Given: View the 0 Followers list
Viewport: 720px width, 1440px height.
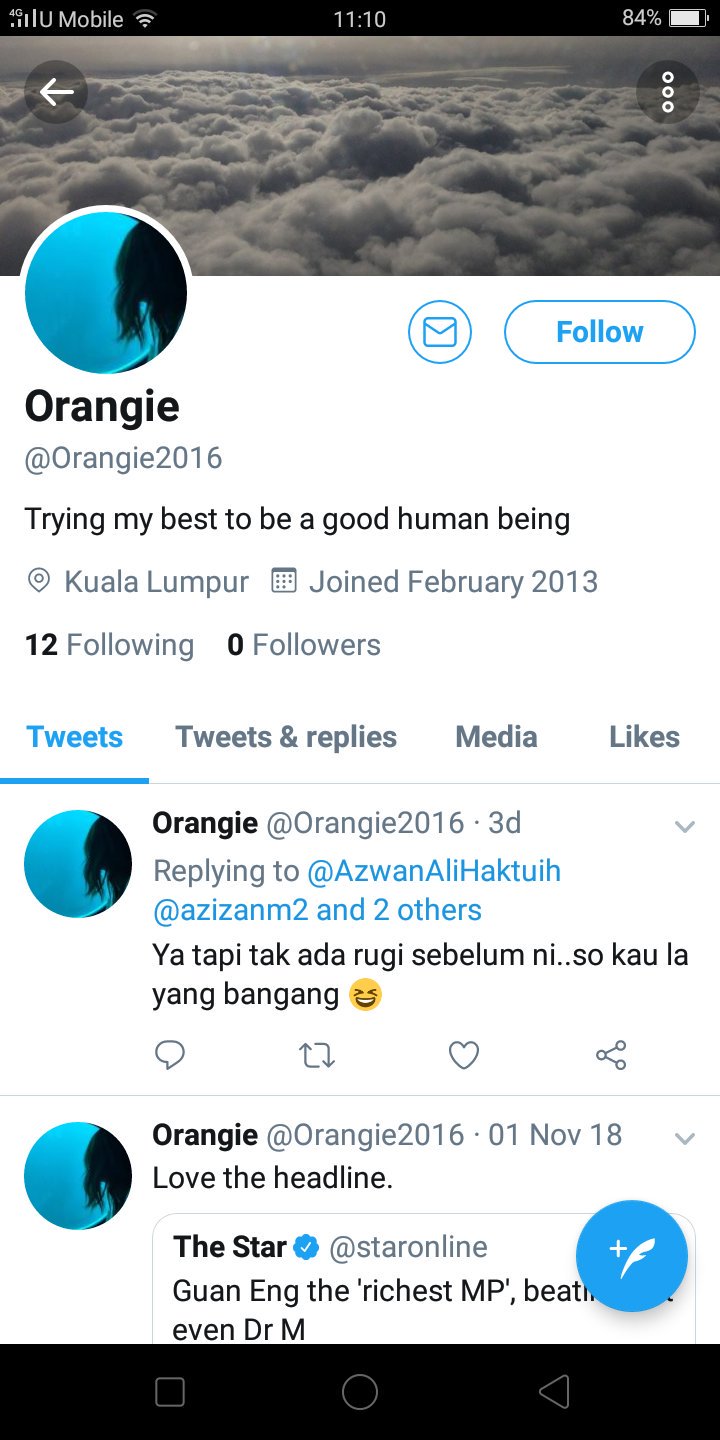Looking at the screenshot, I should click(x=304, y=645).
